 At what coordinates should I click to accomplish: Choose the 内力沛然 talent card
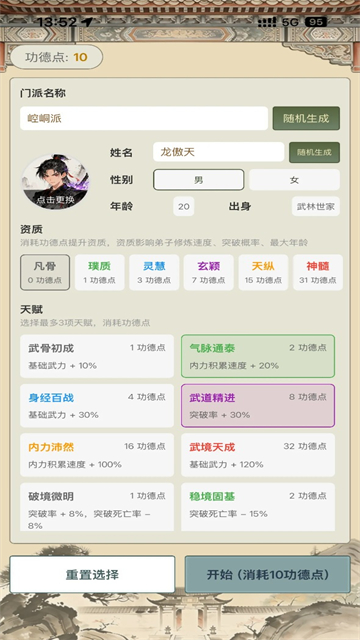click(x=97, y=455)
